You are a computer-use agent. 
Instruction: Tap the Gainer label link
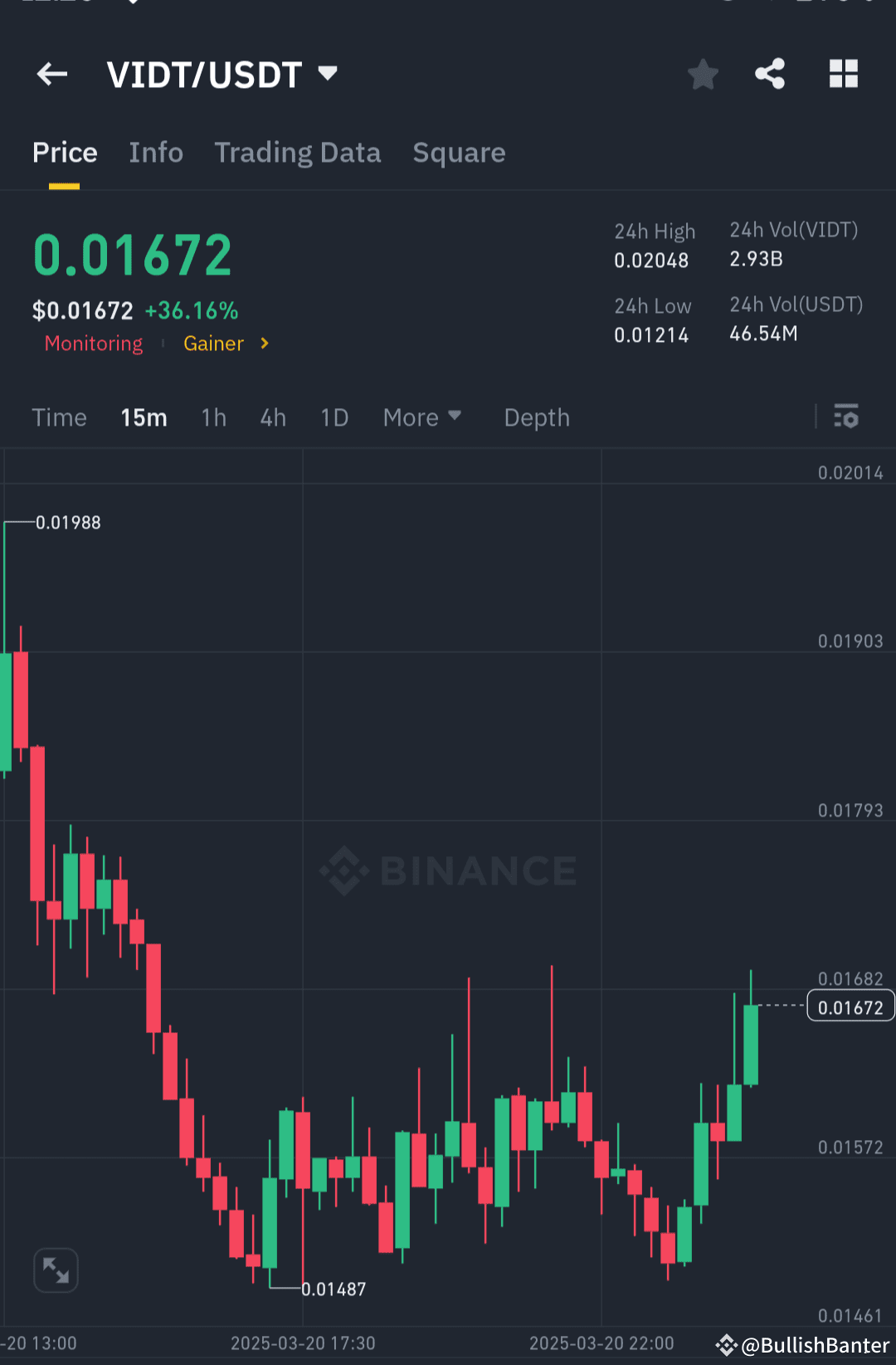pos(214,343)
